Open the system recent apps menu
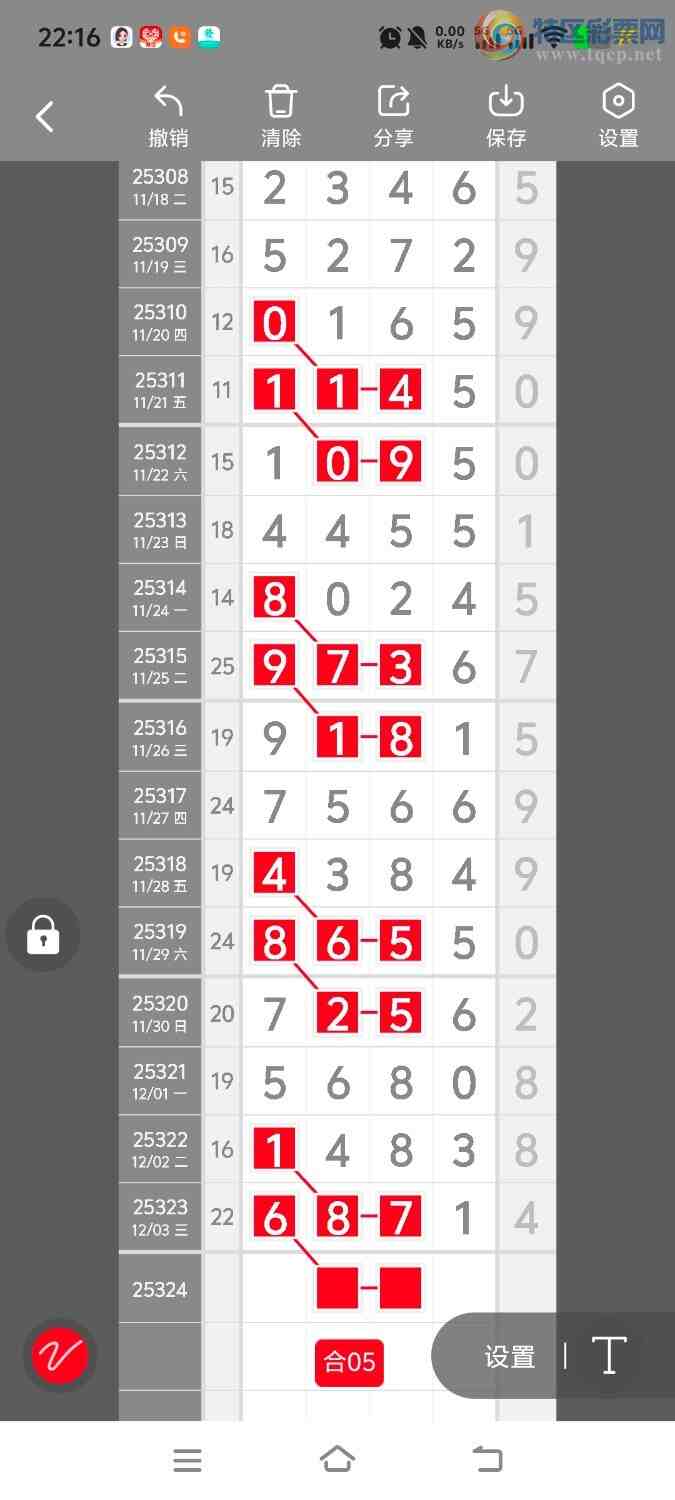The width and height of the screenshot is (675, 1500). click(187, 1460)
